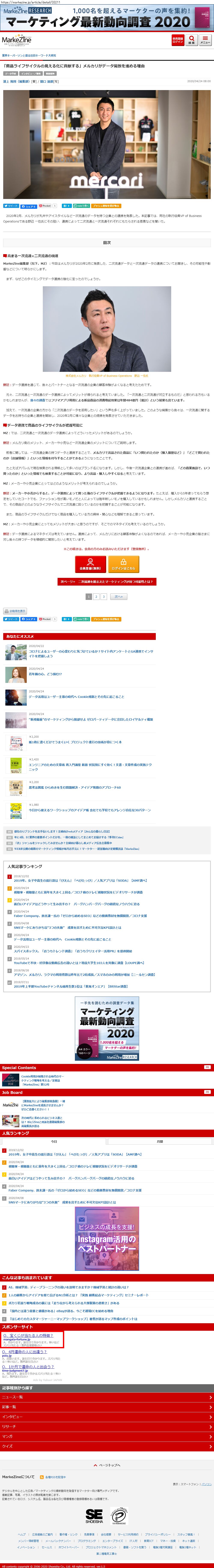Open the 会員登録 ログイン header button
Viewport: 214px width, 1568px height.
point(177,40)
